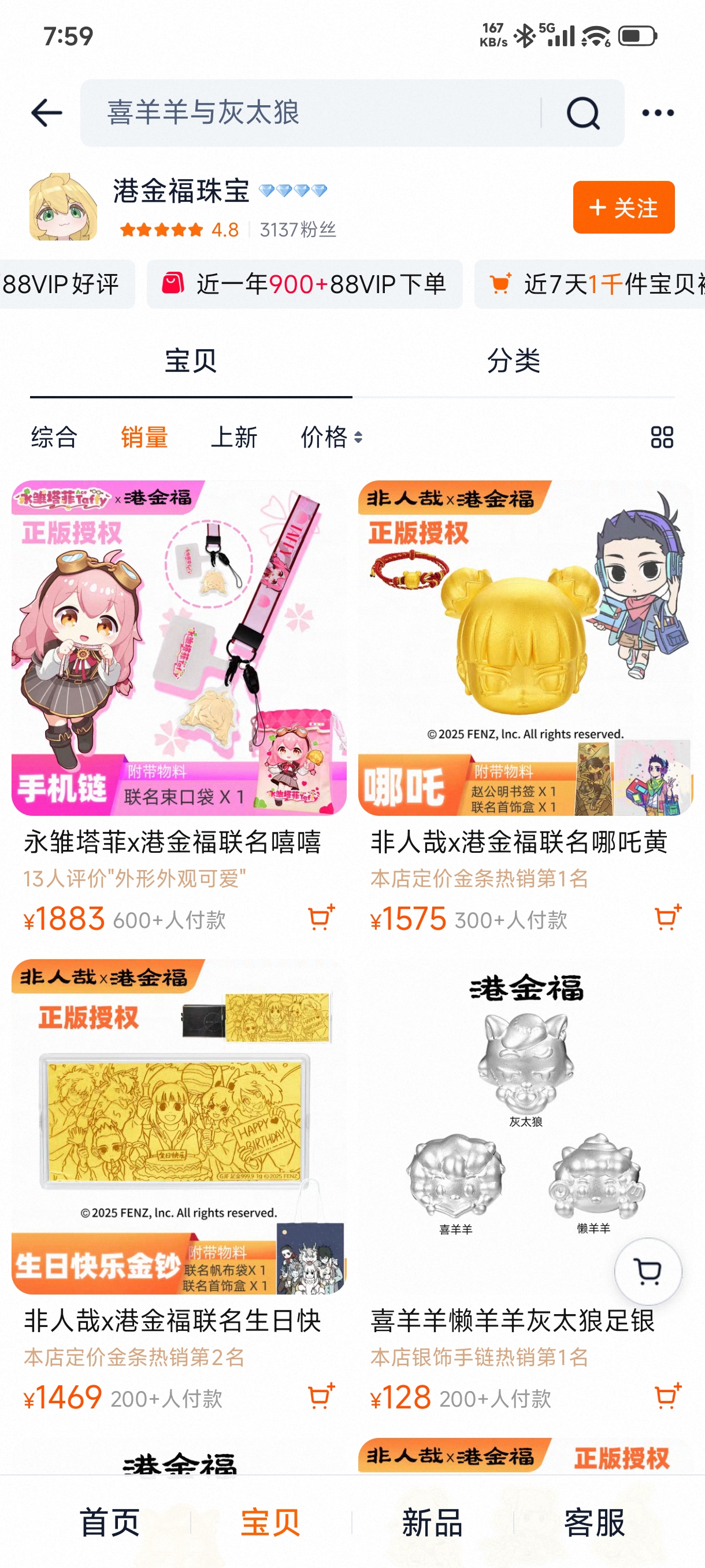Sort items by 价格
Viewport: 705px width, 1568px height.
(x=332, y=437)
